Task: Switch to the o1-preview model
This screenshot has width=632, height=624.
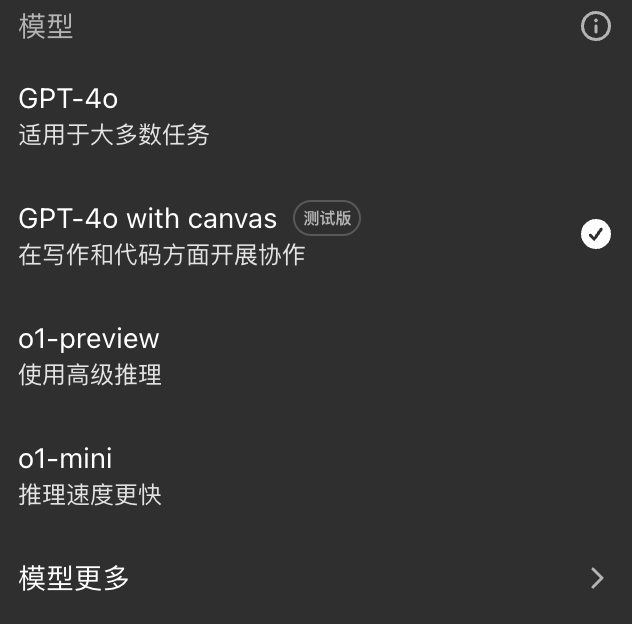Action: coord(90,355)
